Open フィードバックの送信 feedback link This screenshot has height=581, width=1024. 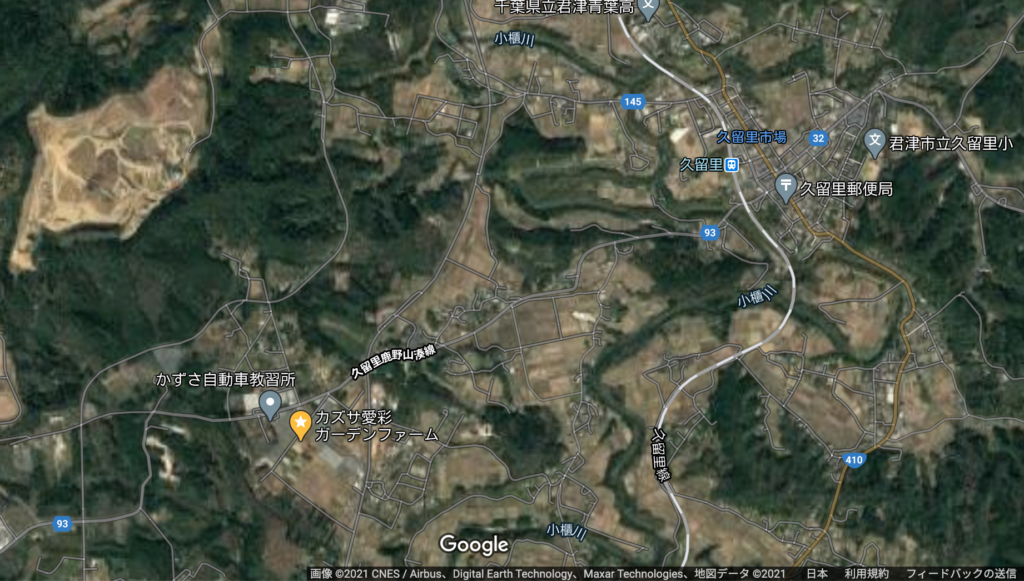(961, 574)
